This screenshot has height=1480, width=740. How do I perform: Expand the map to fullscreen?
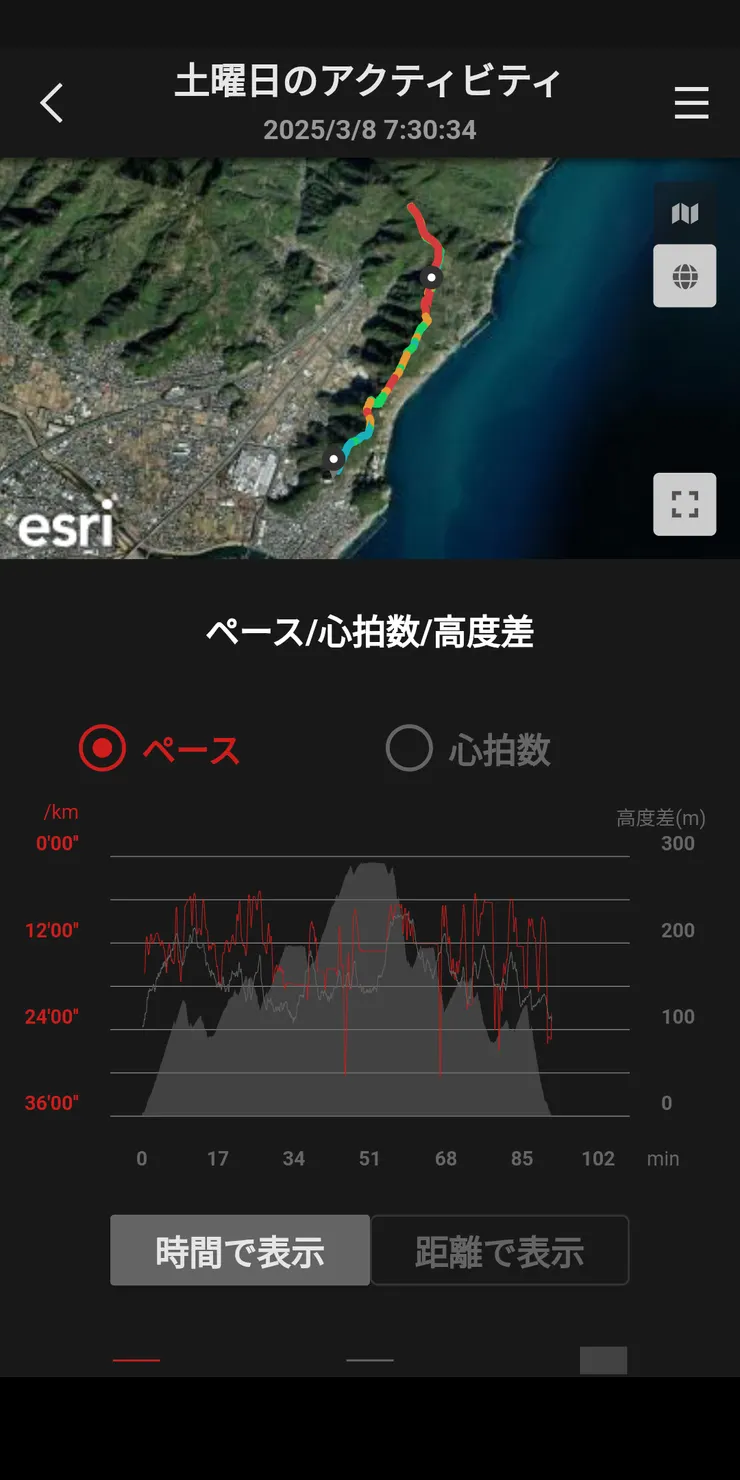[684, 505]
